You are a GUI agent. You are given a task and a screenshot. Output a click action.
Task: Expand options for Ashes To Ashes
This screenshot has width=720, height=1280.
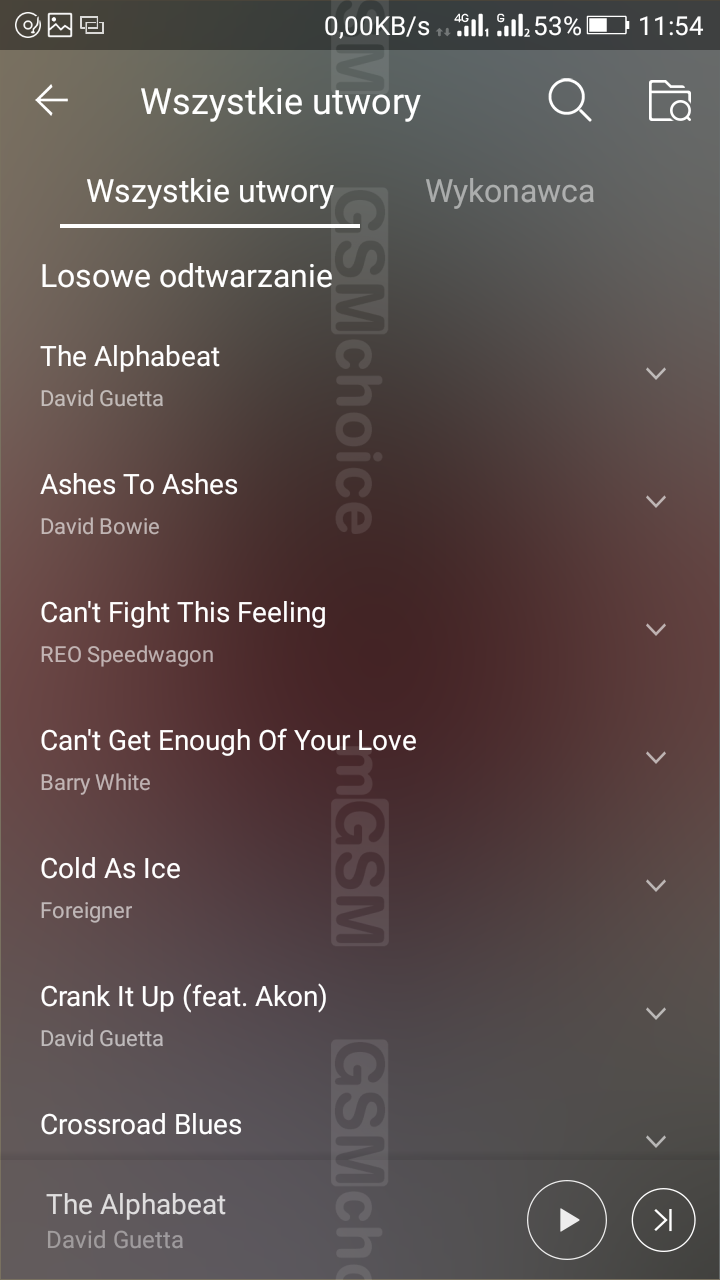point(656,501)
